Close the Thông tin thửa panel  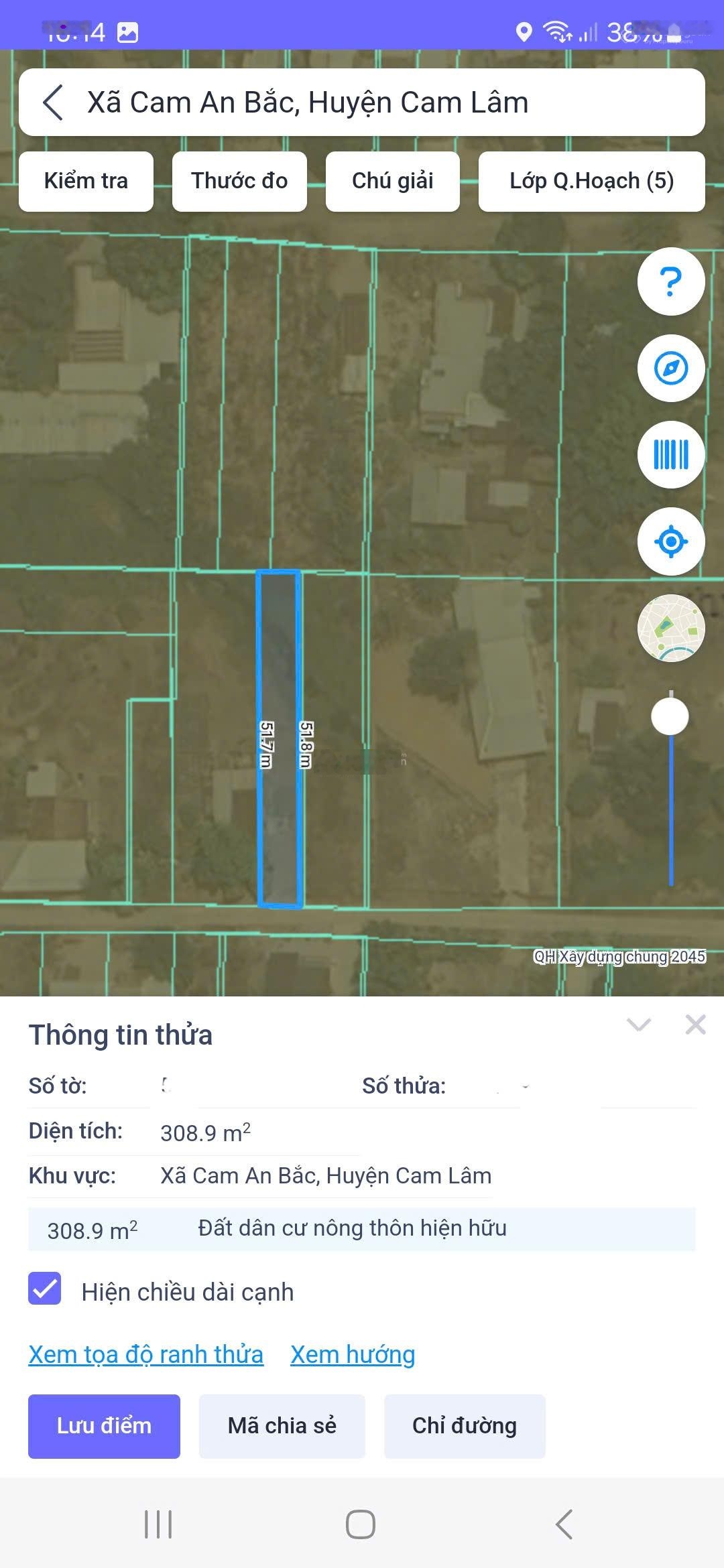click(695, 1024)
